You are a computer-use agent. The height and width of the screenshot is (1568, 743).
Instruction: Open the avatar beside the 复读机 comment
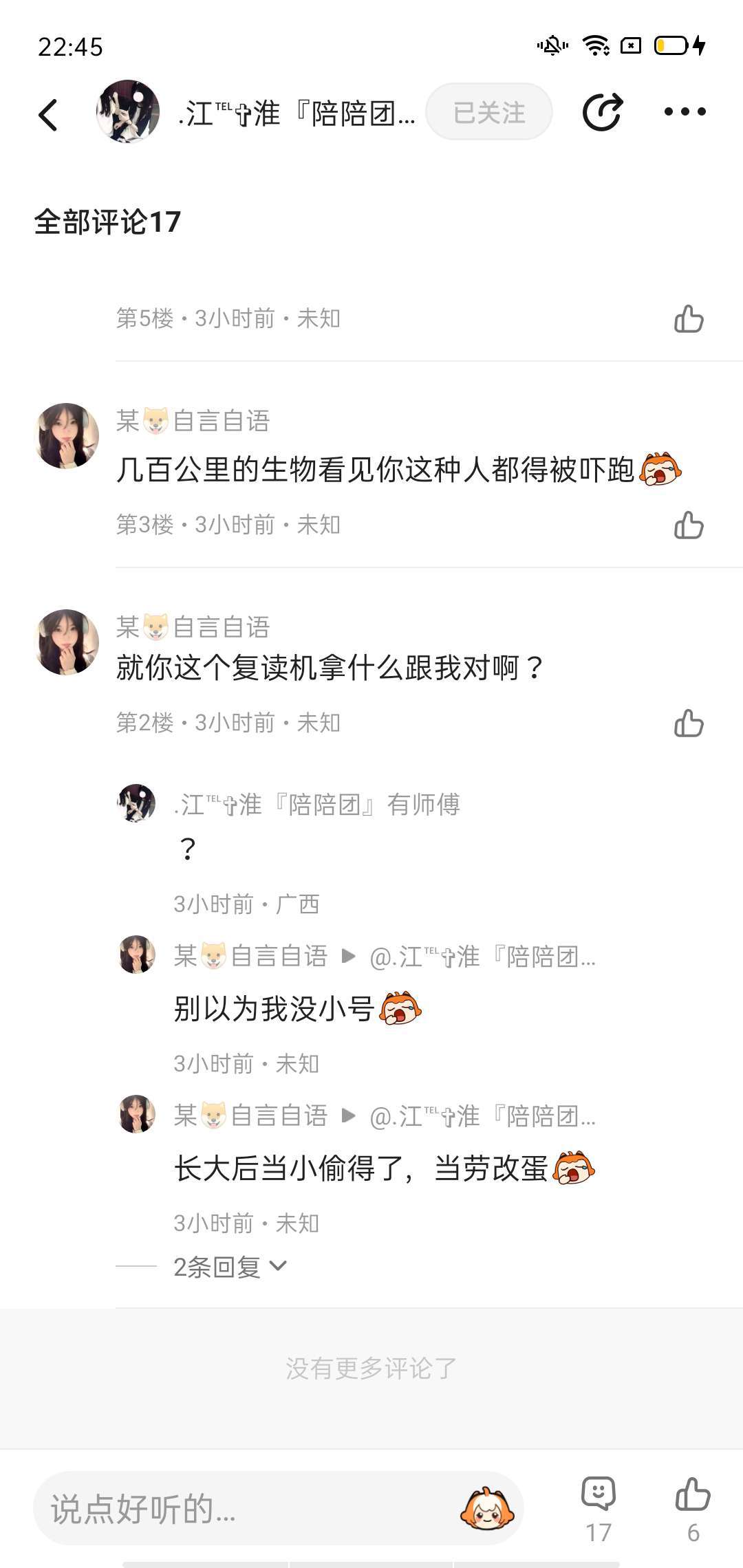[x=67, y=642]
